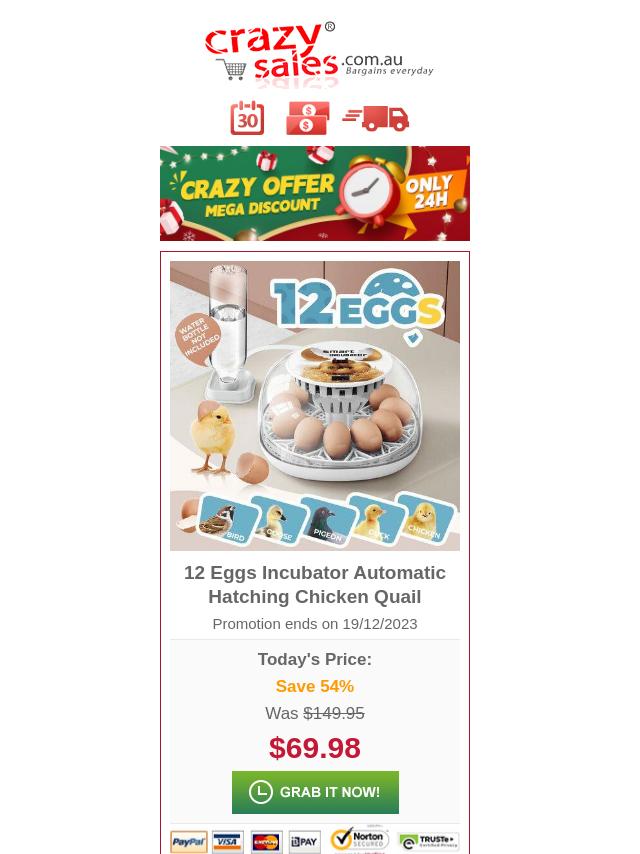The image size is (640, 854).
Task: Open the Crazy Offer Mega Discount banner
Action: click(x=315, y=193)
